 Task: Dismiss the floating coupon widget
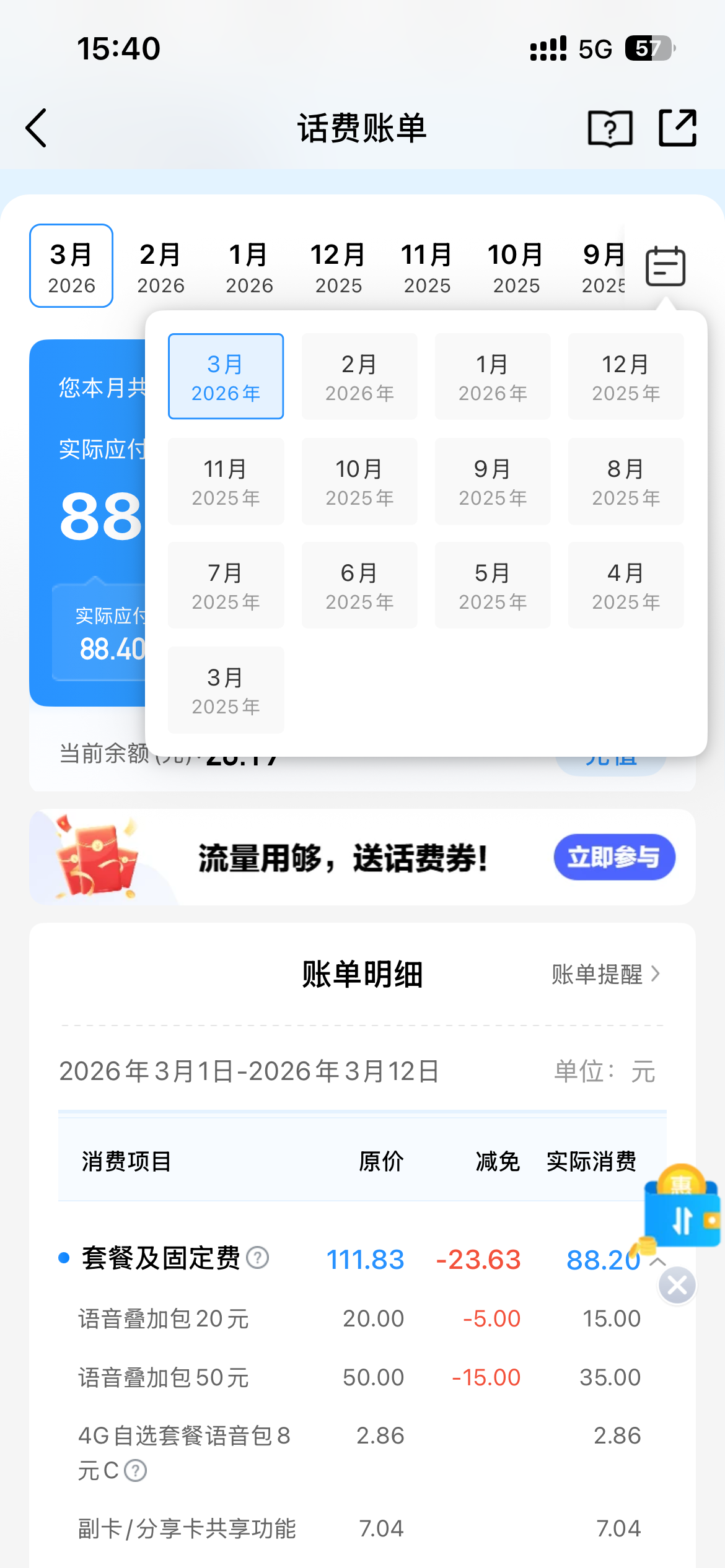pos(677,1286)
